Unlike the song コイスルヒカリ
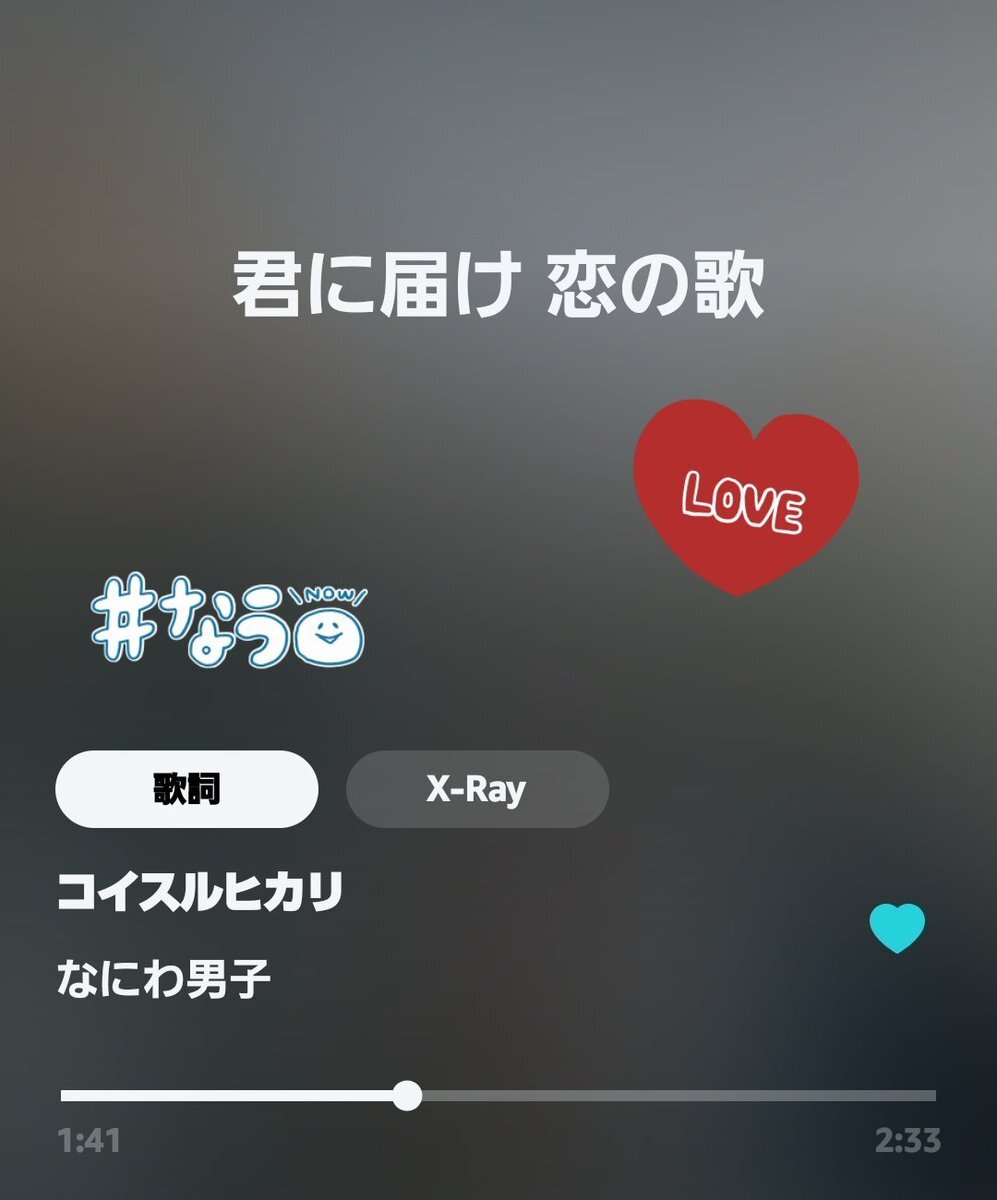Viewport: 997px width, 1200px height. pos(897,928)
